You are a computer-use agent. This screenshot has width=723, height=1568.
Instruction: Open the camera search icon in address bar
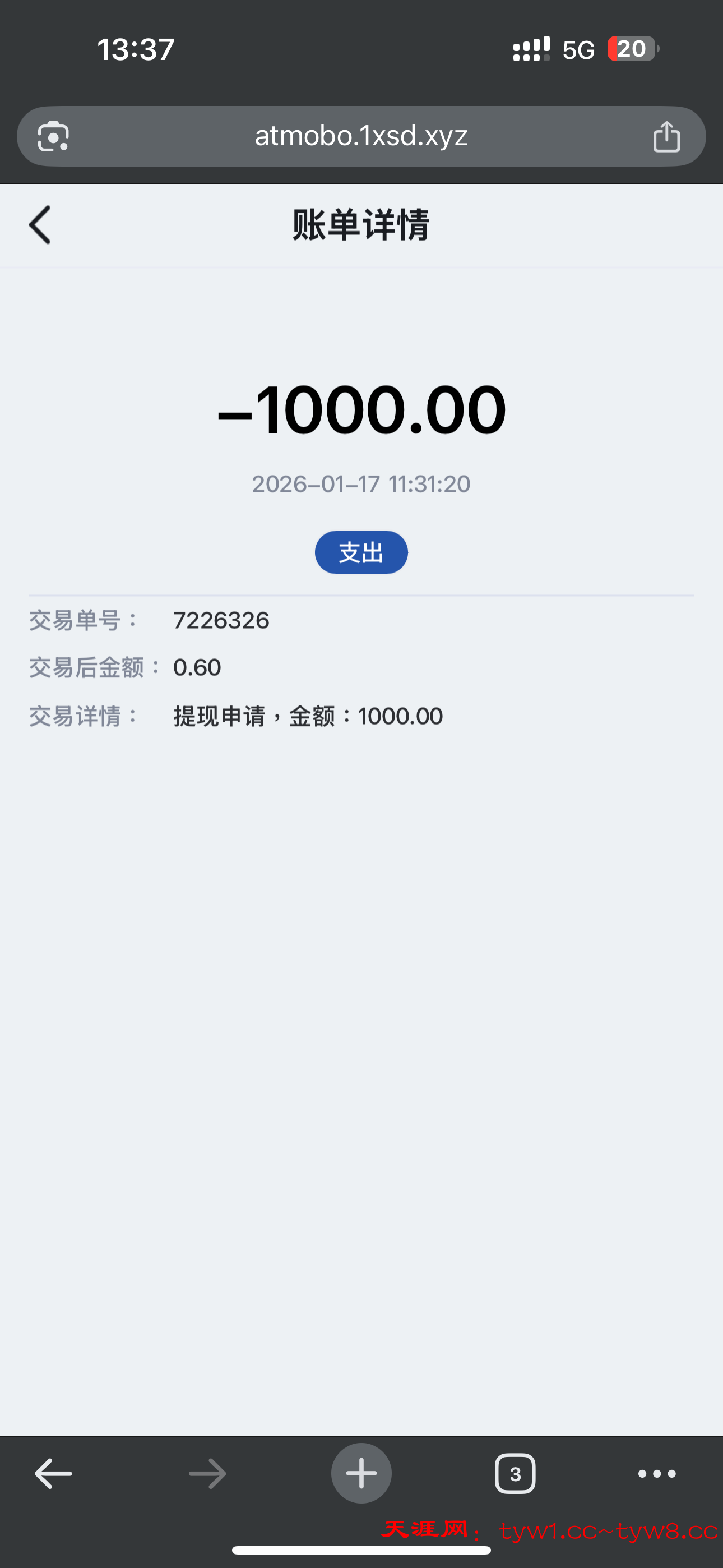54,136
